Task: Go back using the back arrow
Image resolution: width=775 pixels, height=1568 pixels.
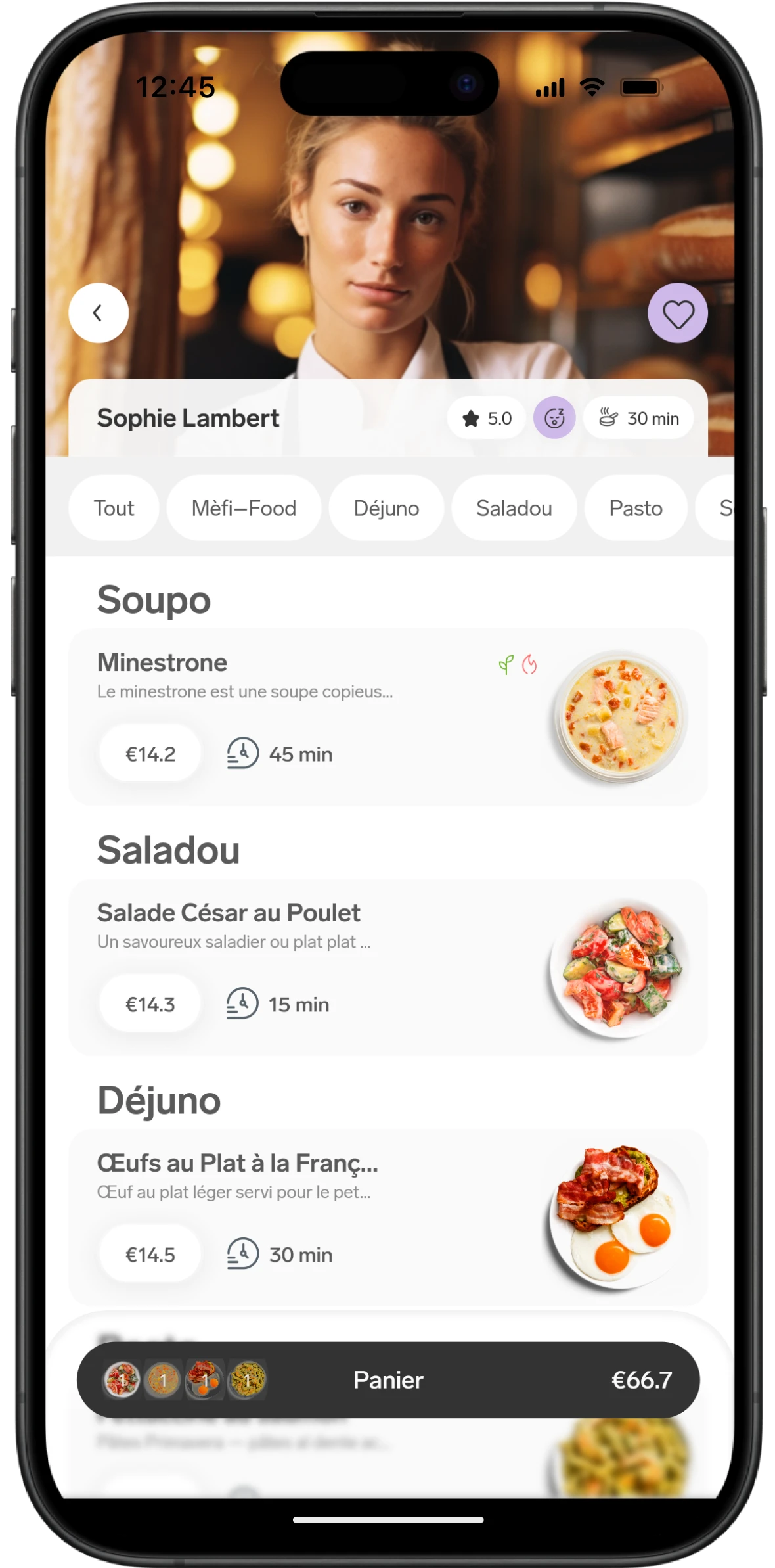Action: click(99, 313)
